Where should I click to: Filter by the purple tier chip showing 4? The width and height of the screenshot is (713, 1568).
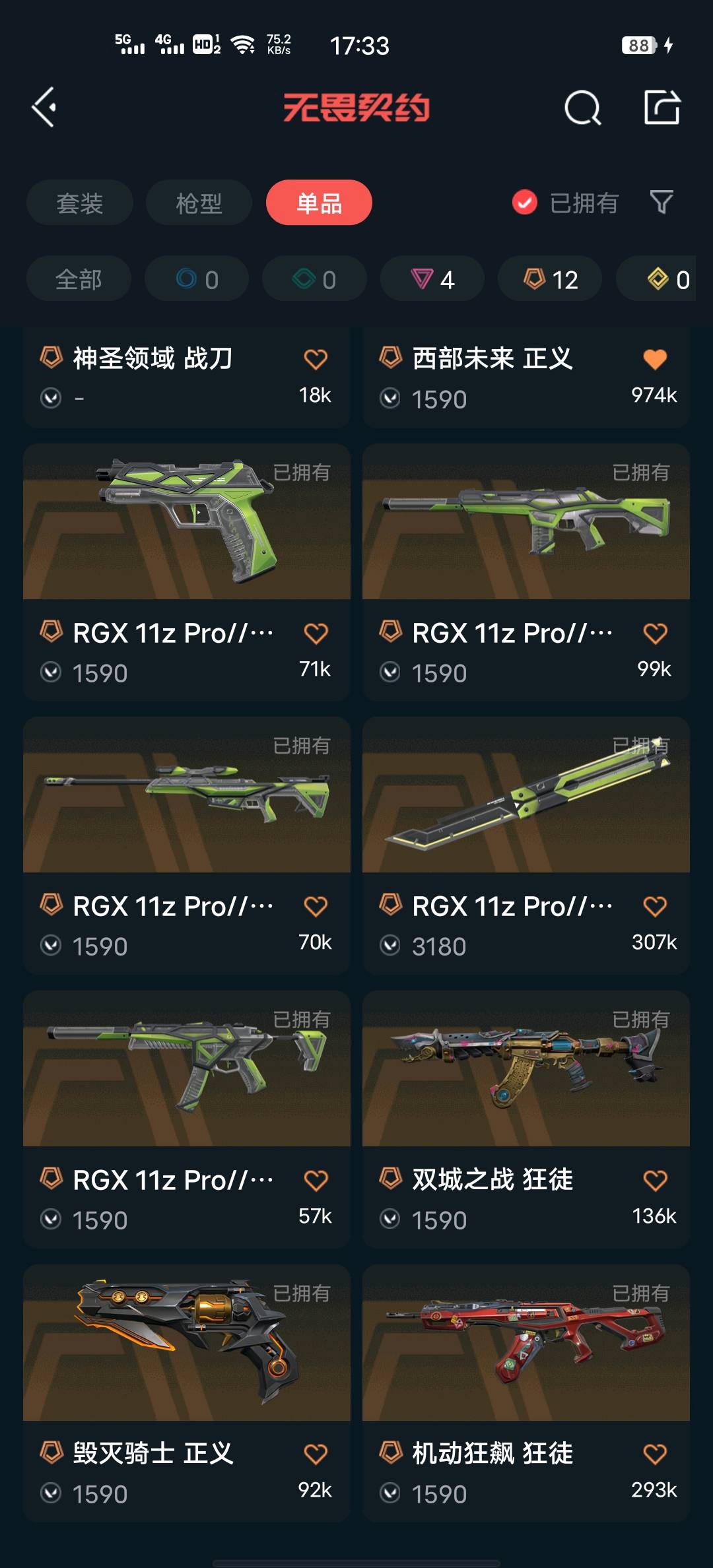[x=432, y=279]
